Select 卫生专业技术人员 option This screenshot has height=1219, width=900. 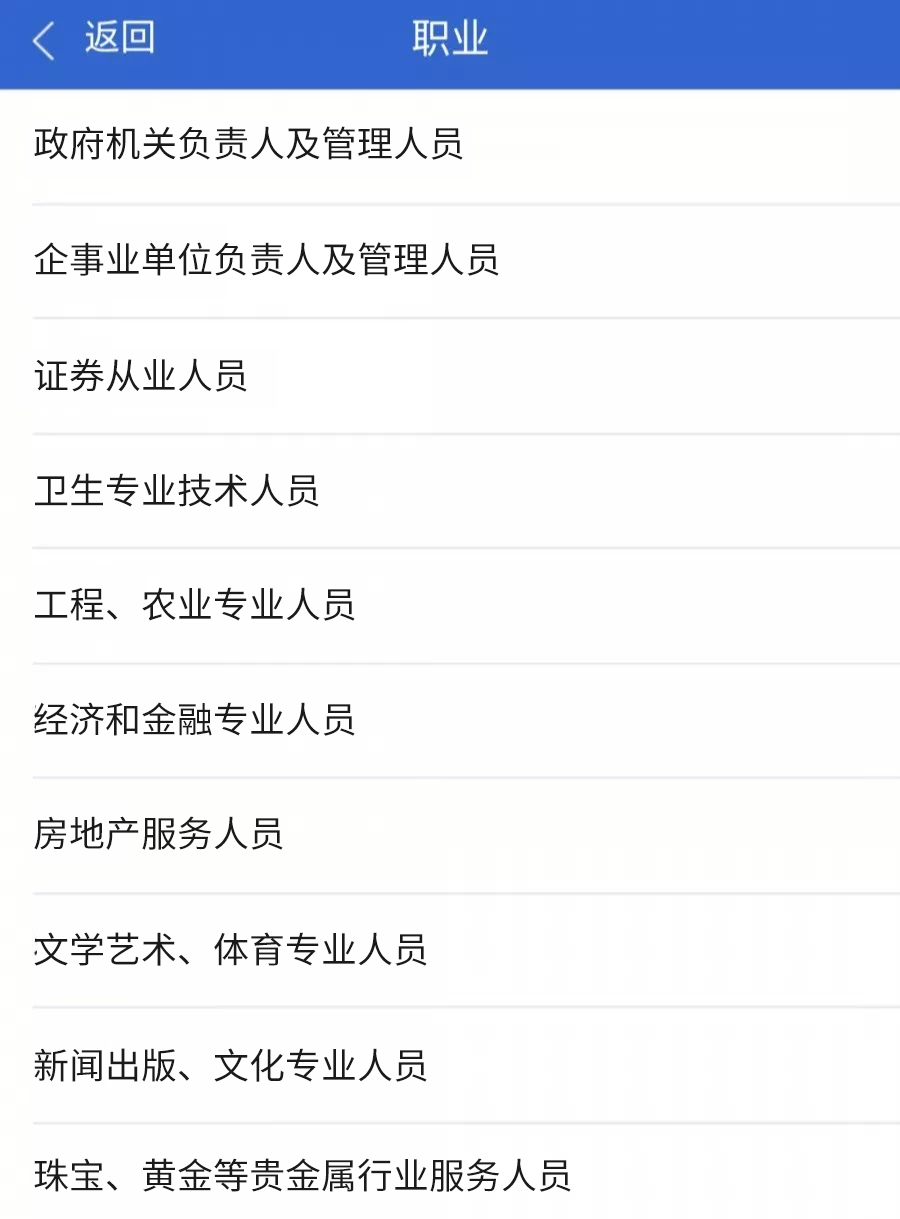tap(176, 491)
